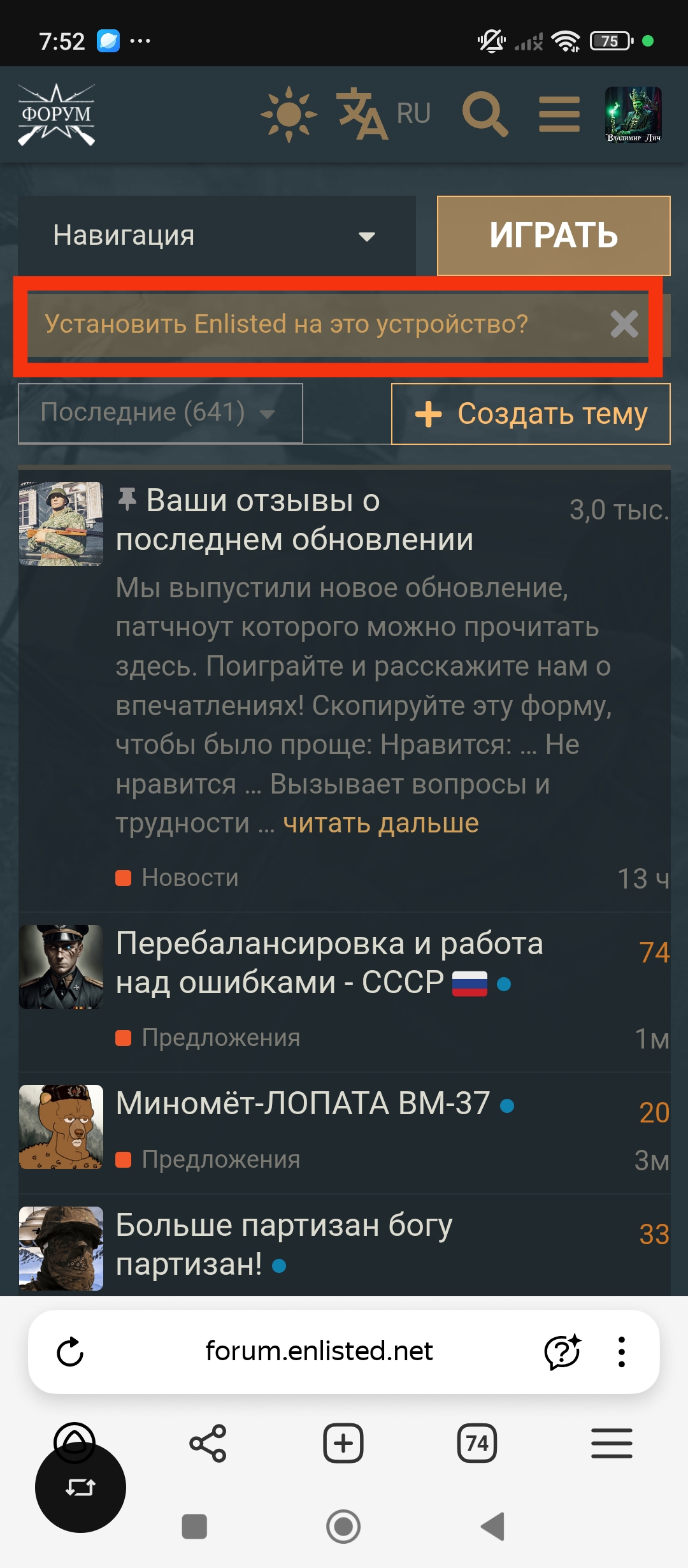Screen dimensions: 688x1568
Task: Open the browser tabs showing 74
Action: coord(477,1443)
